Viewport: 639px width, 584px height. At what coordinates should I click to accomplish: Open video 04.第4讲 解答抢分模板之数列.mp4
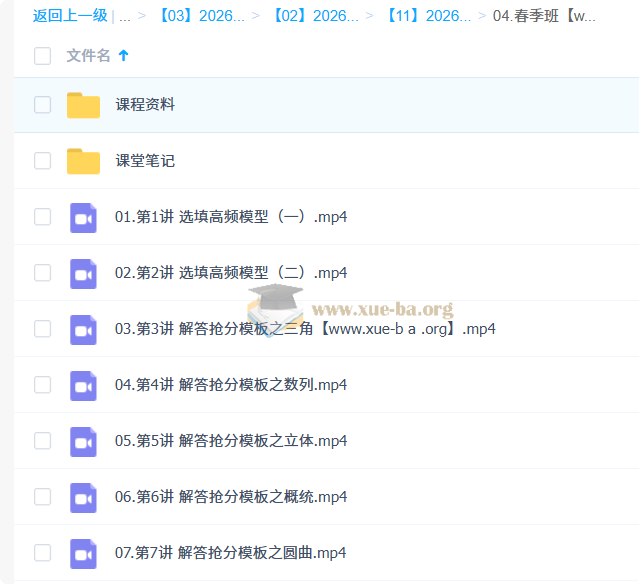tap(231, 385)
